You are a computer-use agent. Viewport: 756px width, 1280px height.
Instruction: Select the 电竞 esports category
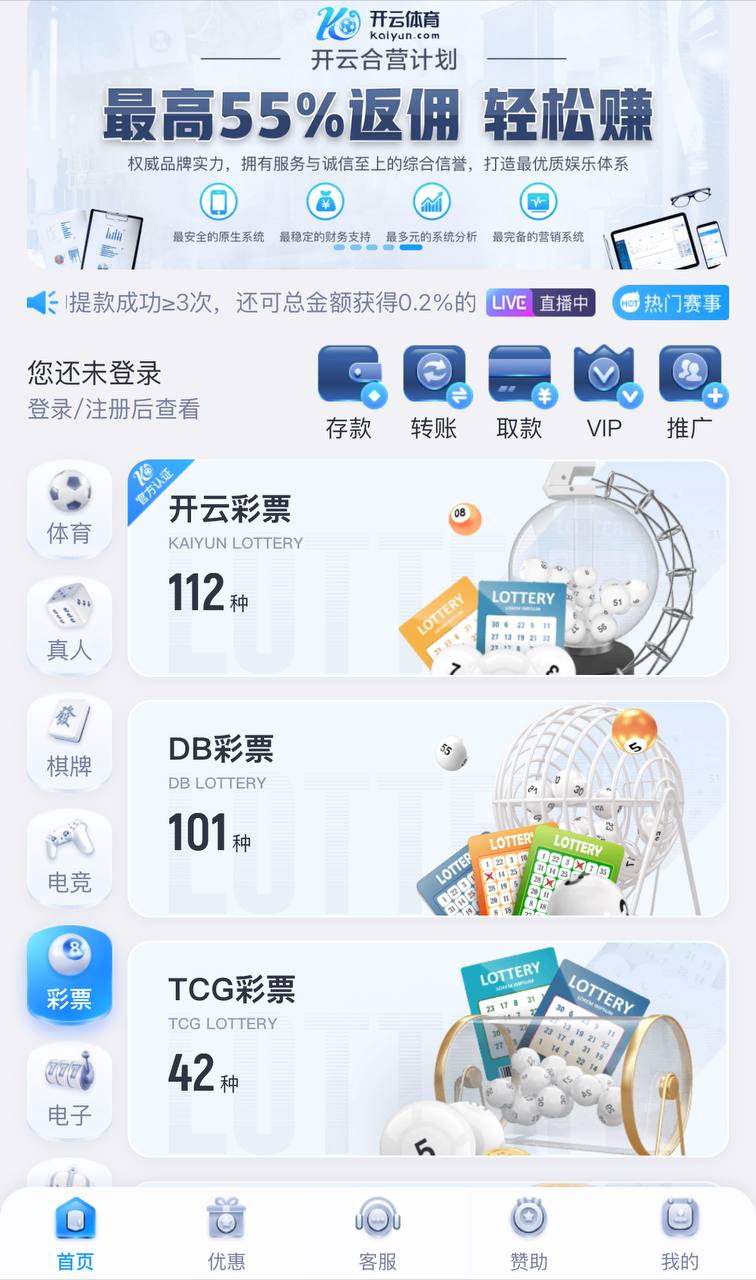click(x=69, y=857)
